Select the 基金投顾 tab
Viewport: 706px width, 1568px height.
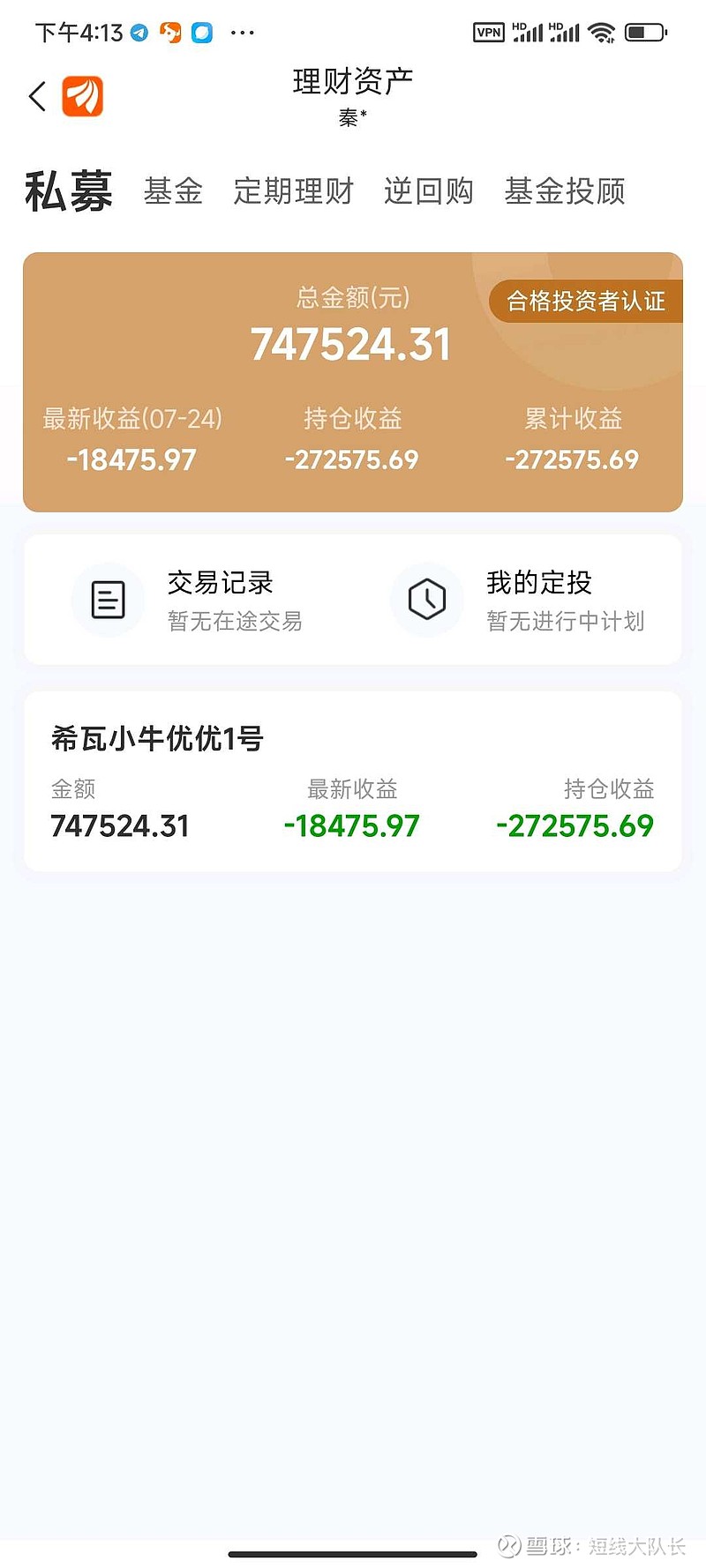[x=565, y=190]
